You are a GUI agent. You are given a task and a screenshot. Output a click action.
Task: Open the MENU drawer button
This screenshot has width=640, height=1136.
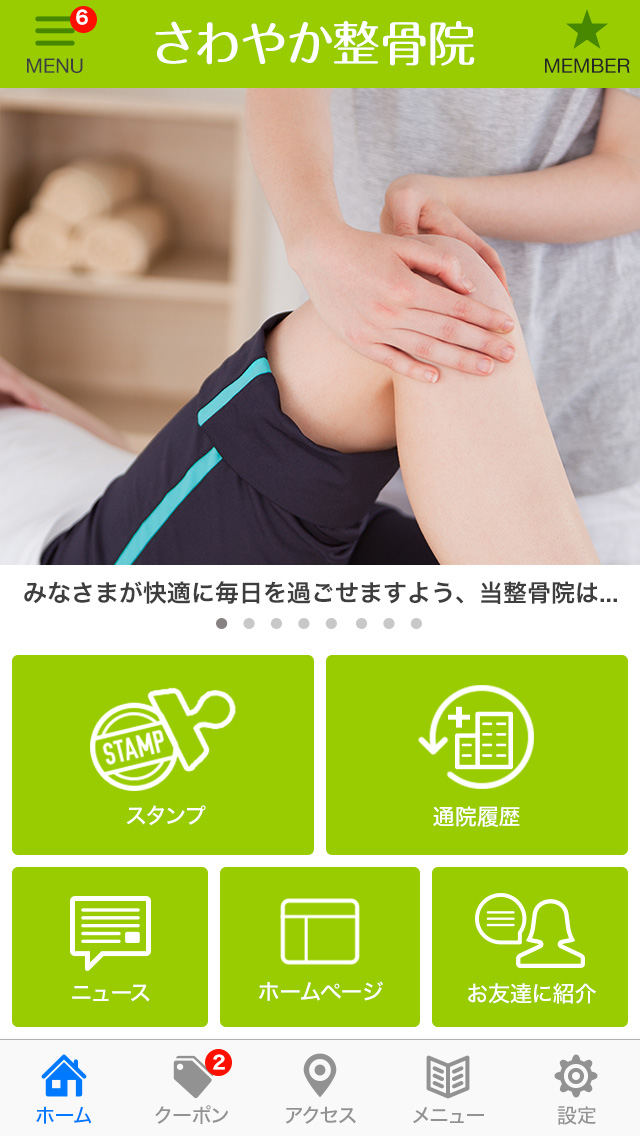tap(55, 43)
